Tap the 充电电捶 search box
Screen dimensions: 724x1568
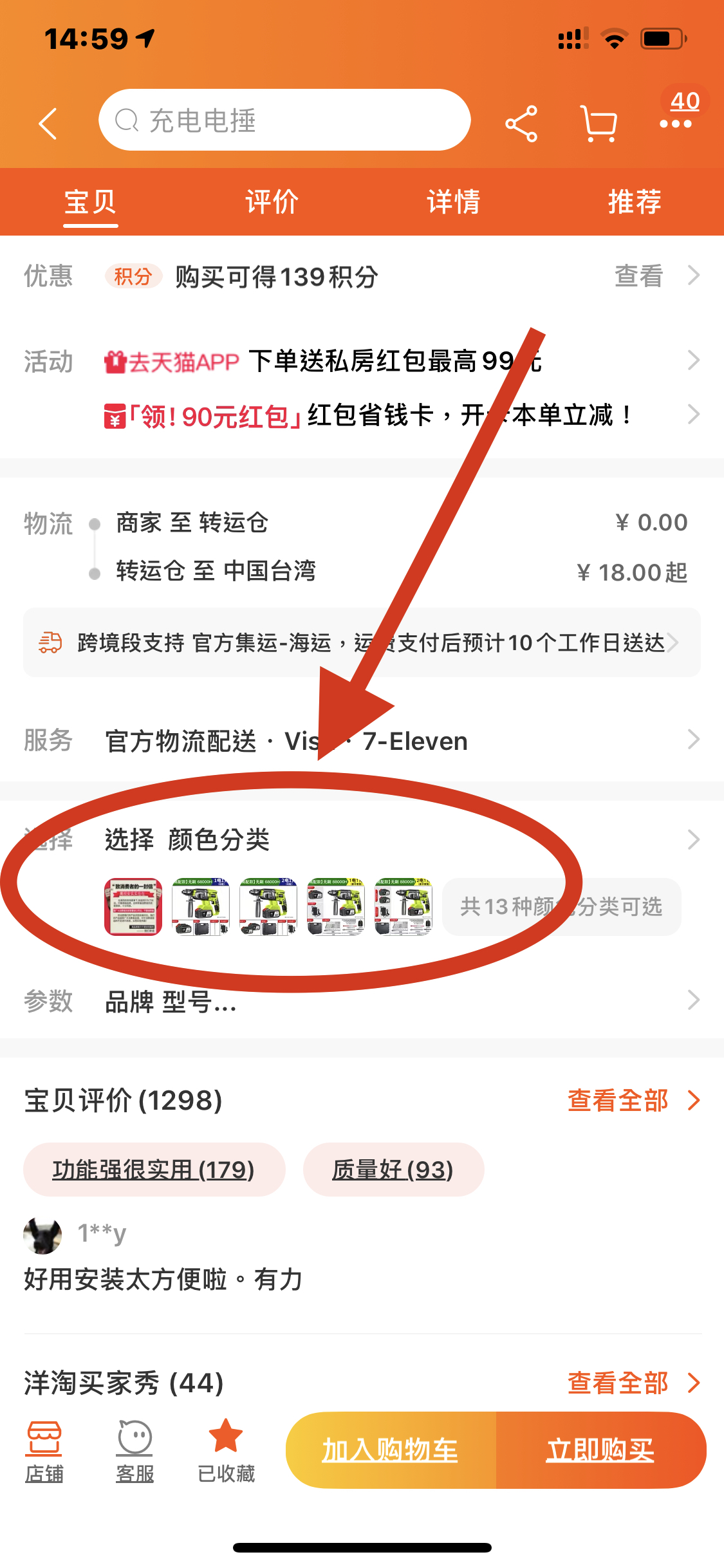pyautogui.click(x=284, y=120)
